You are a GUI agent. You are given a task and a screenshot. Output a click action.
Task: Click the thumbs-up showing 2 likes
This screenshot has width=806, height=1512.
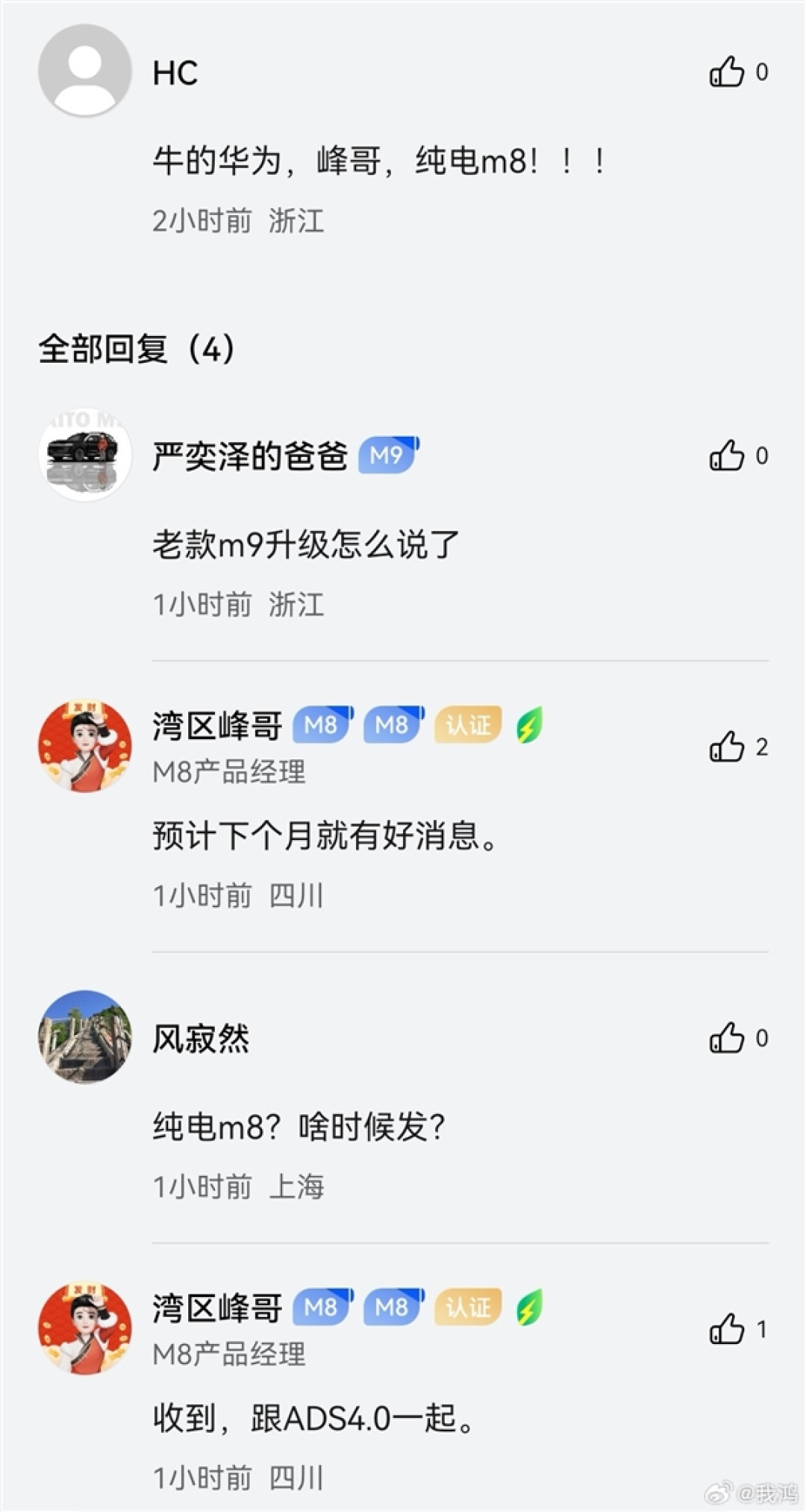pos(728,747)
